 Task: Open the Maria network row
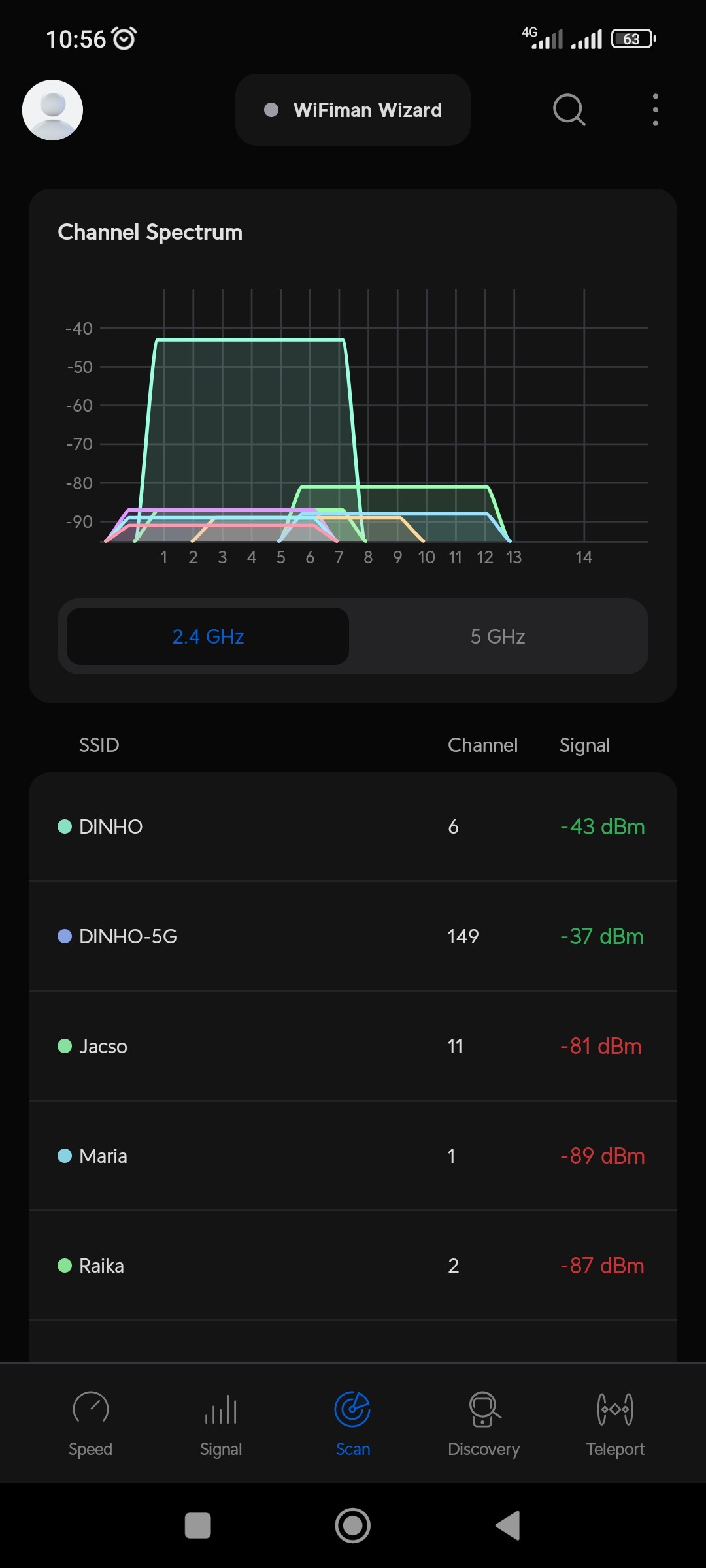coord(353,1156)
